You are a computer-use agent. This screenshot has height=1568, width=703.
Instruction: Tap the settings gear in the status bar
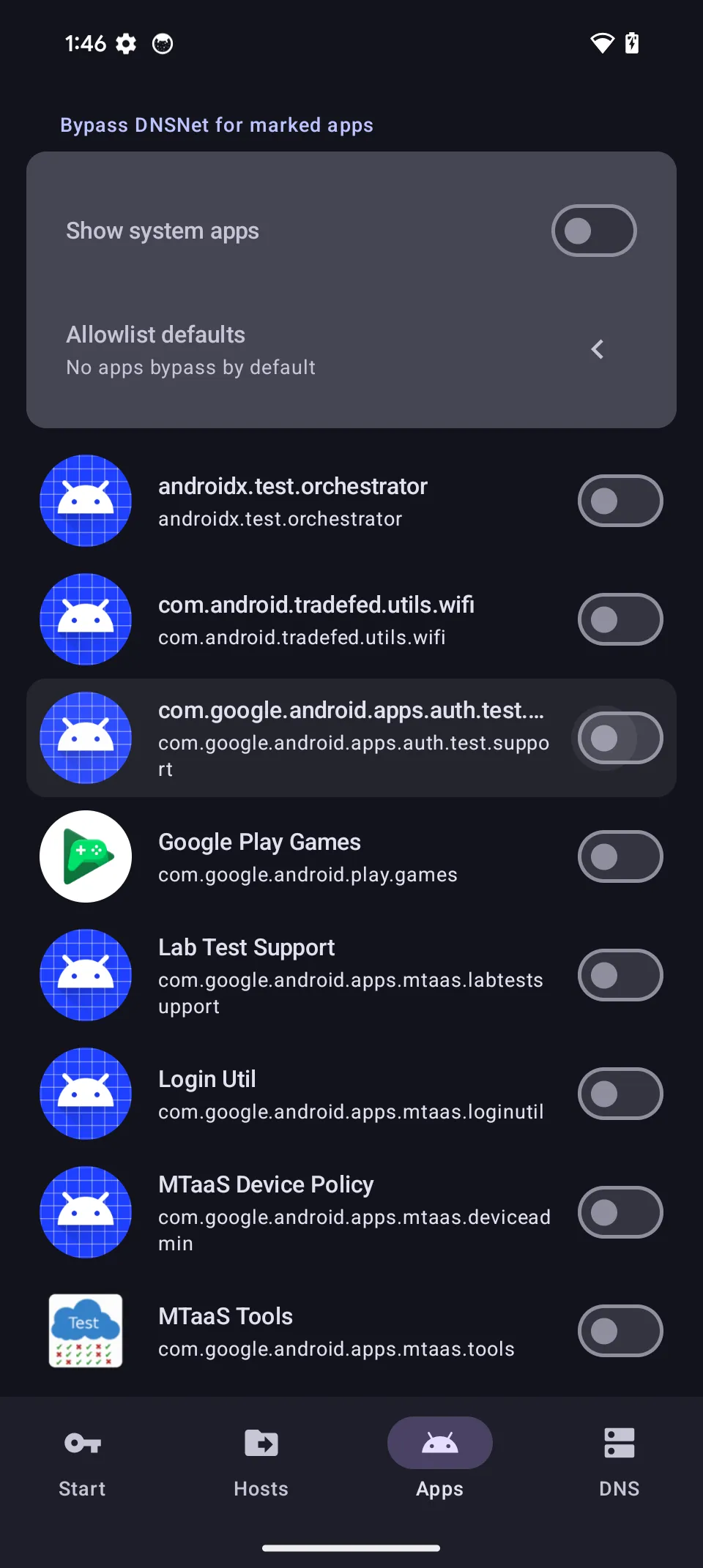(x=125, y=43)
